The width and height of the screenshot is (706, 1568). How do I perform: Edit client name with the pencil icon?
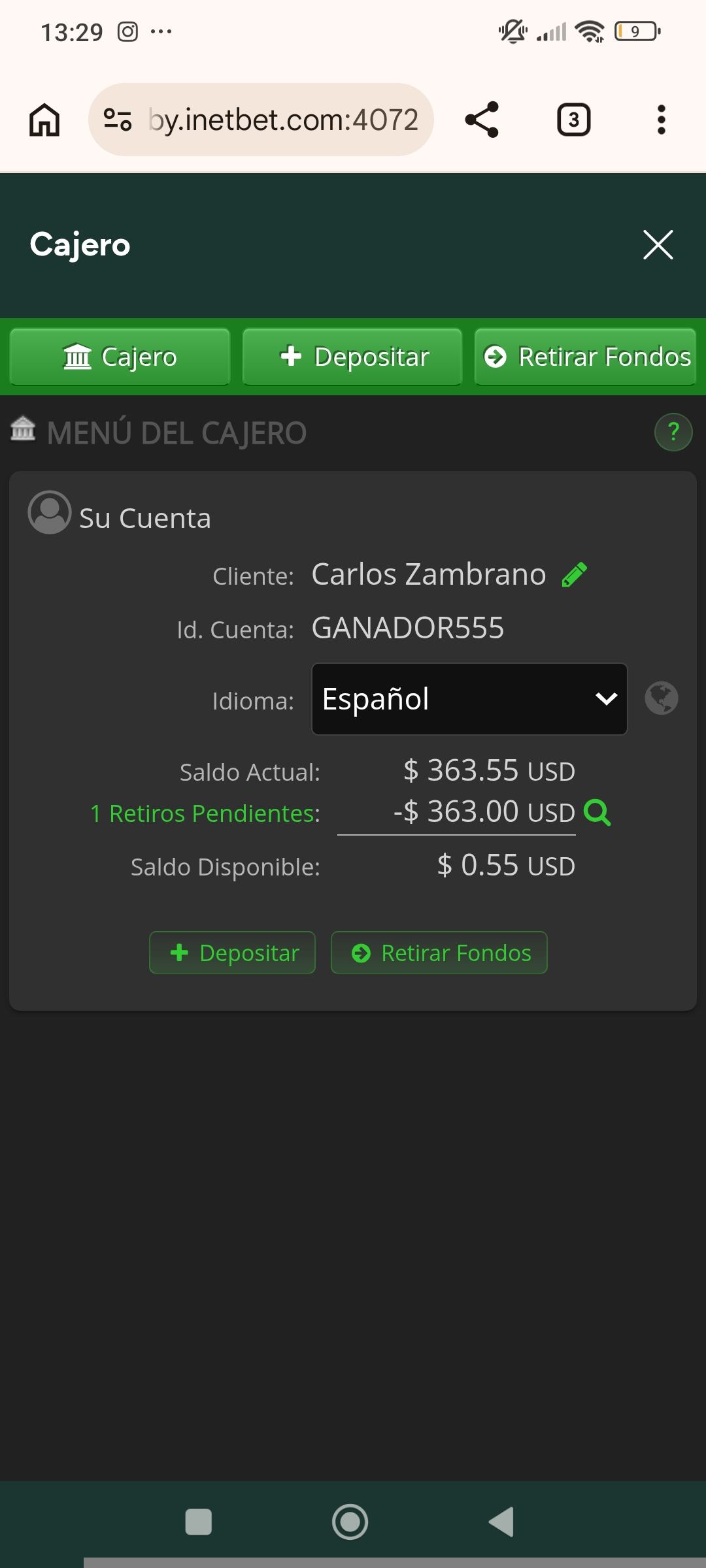pyautogui.click(x=575, y=575)
